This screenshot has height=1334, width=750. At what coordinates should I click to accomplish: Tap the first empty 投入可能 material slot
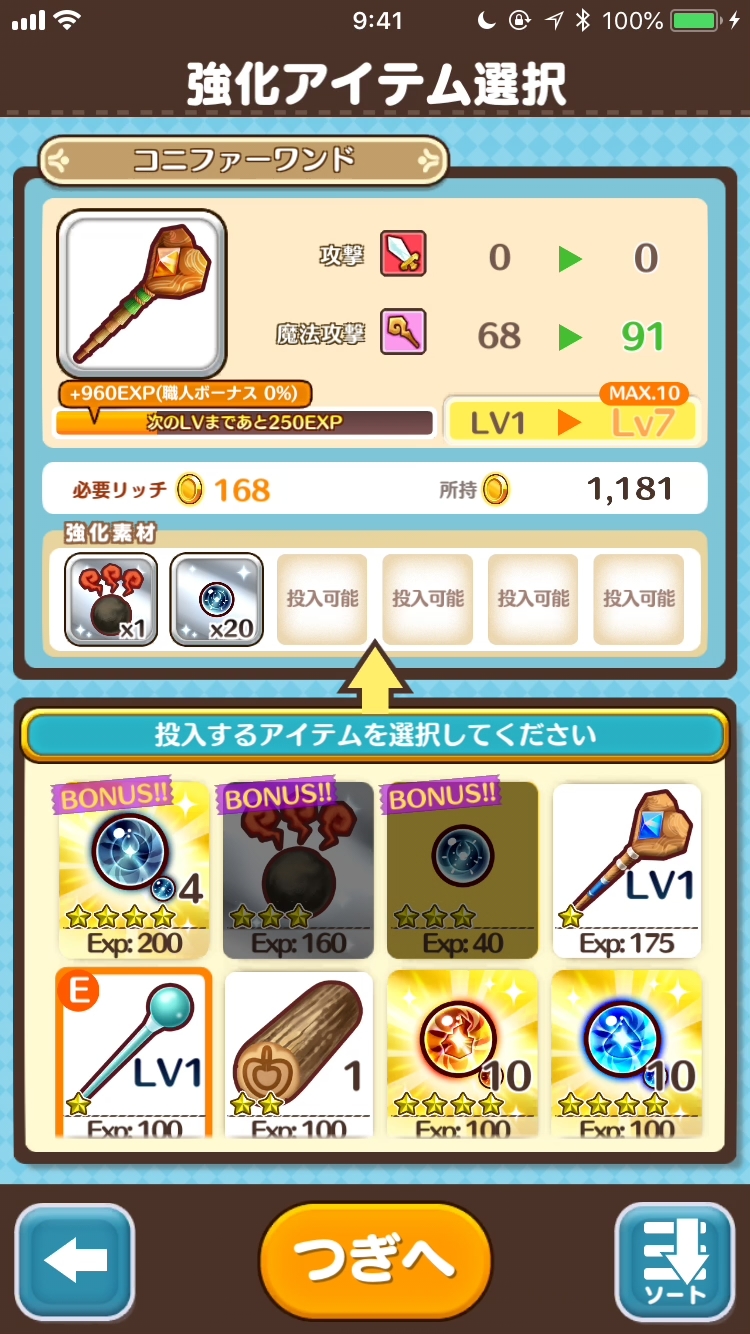[x=322, y=599]
